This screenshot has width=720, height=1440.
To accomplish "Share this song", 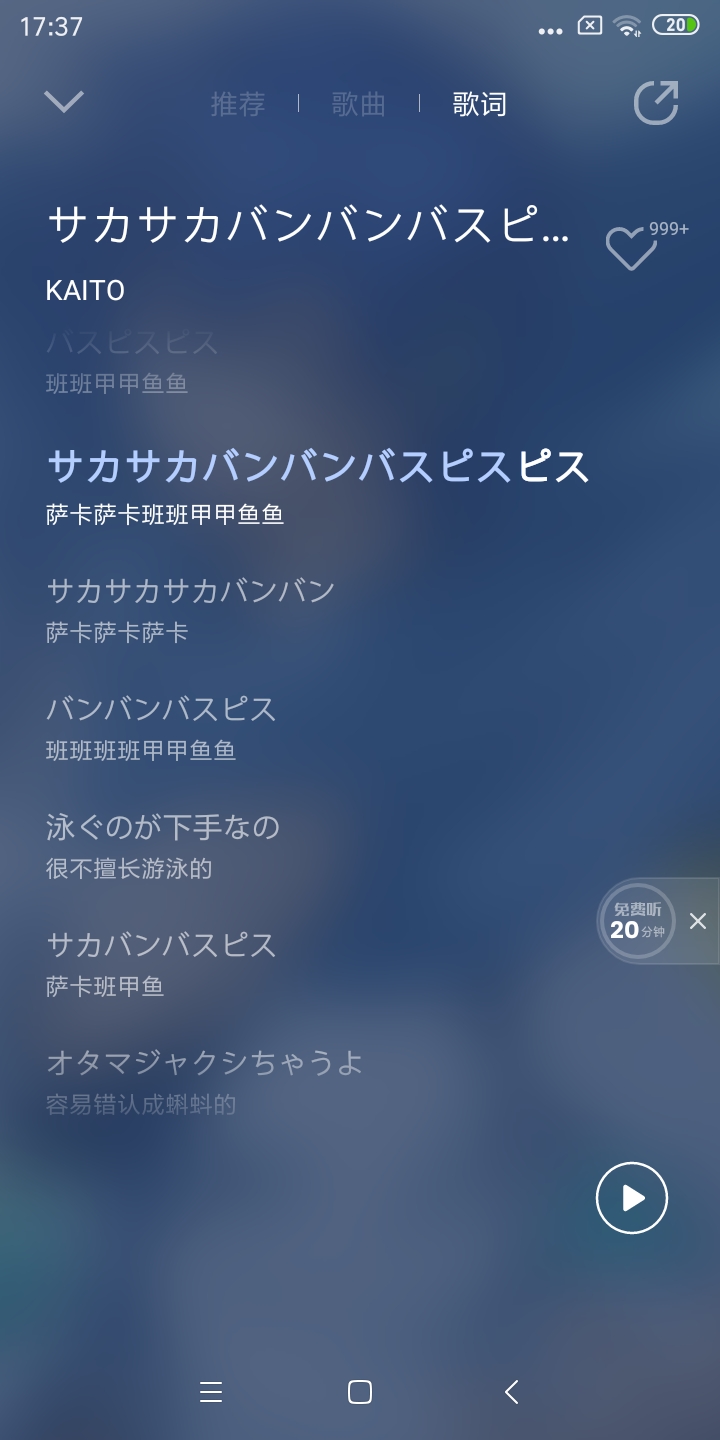I will 656,102.
